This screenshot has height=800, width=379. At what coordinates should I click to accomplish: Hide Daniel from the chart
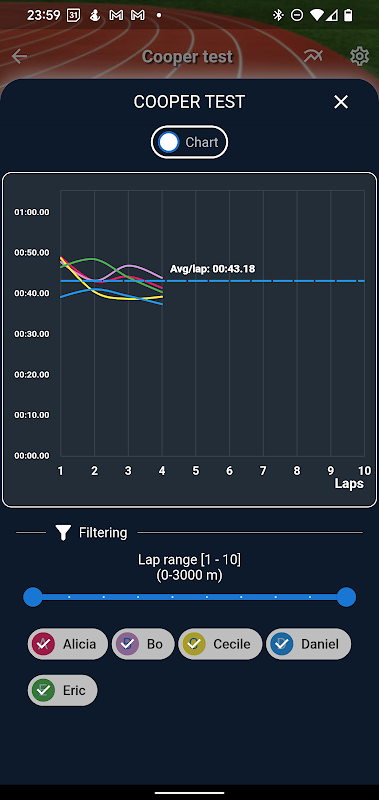(309, 644)
